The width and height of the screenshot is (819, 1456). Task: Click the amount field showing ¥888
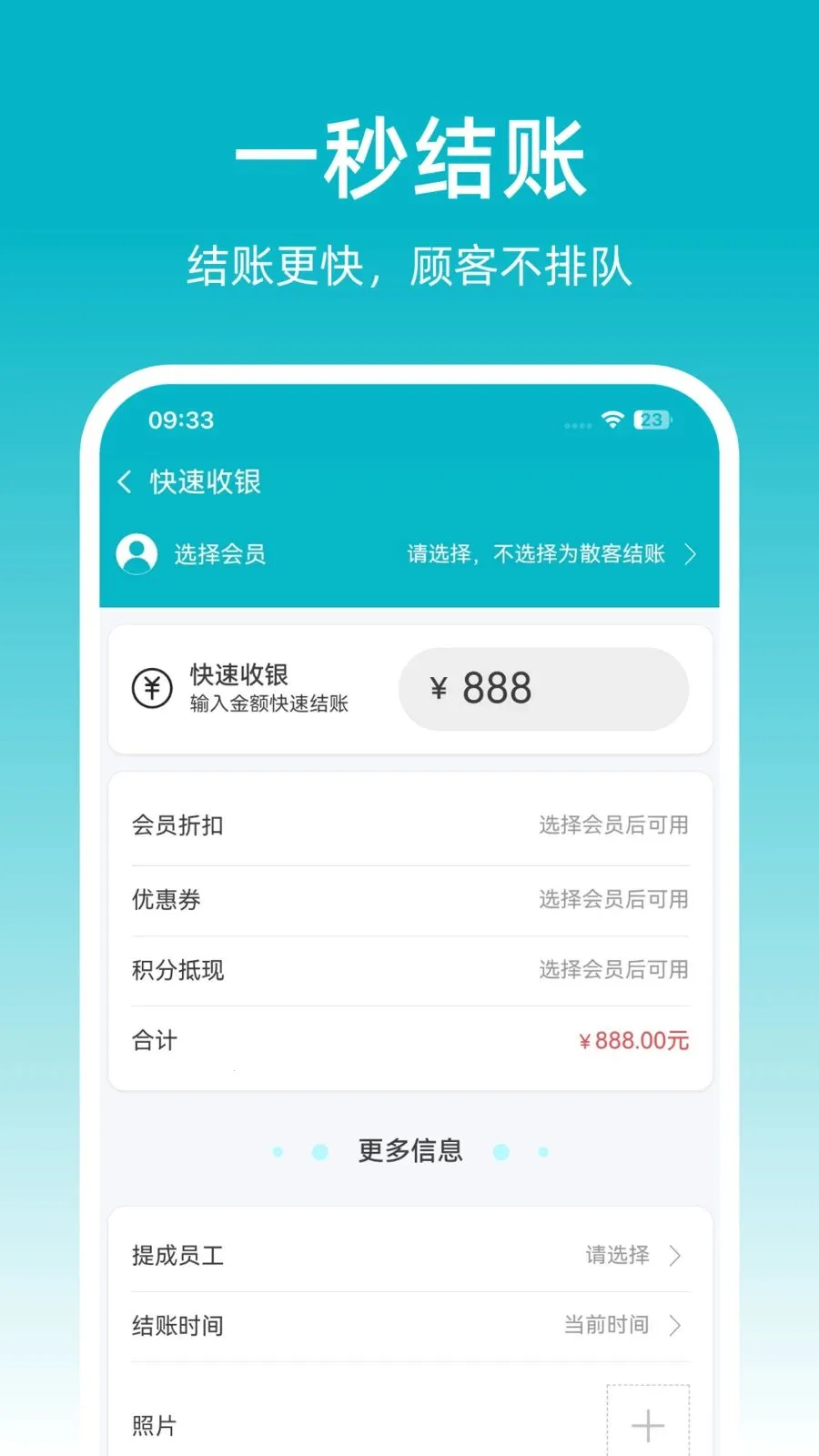[543, 689]
